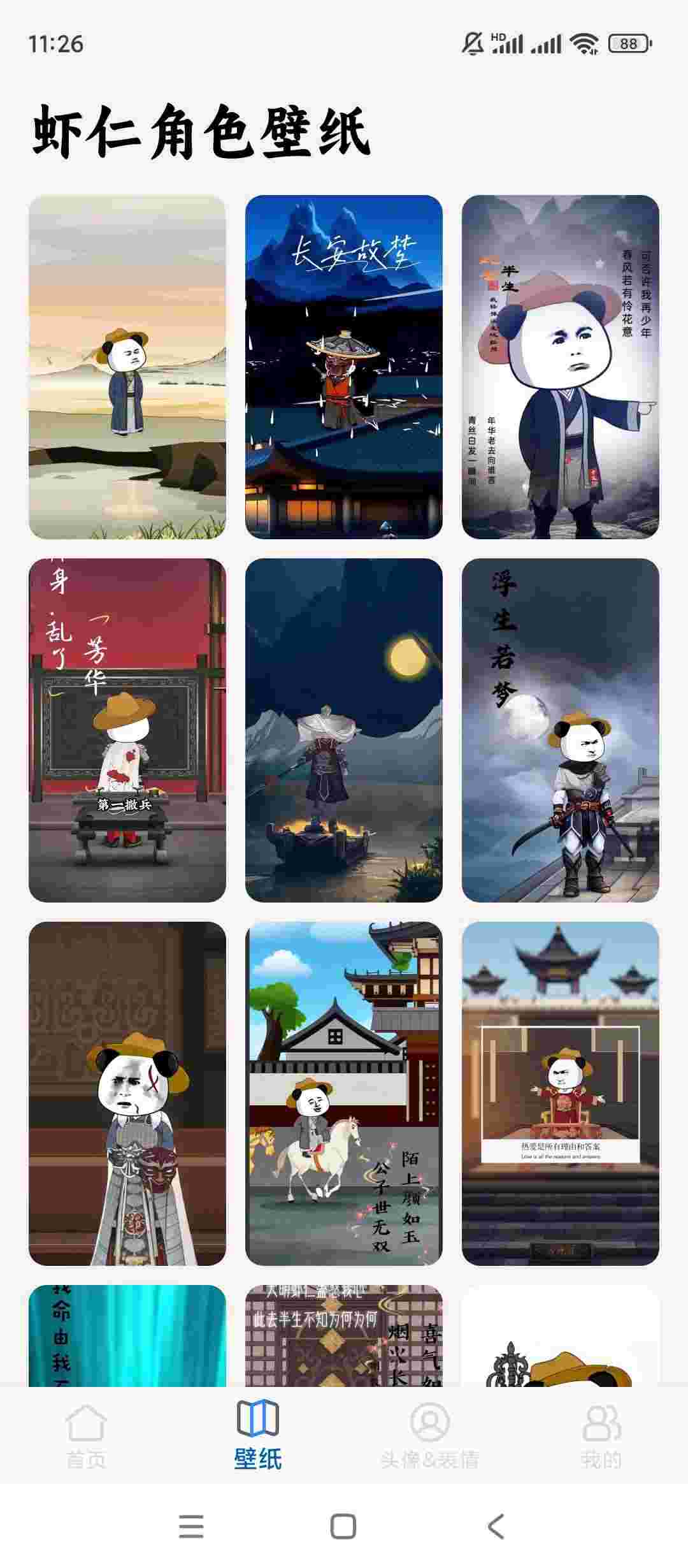688x1568 pixels.
Task: Open the teal curtain 我命由我 wallpaper
Action: [127, 1335]
